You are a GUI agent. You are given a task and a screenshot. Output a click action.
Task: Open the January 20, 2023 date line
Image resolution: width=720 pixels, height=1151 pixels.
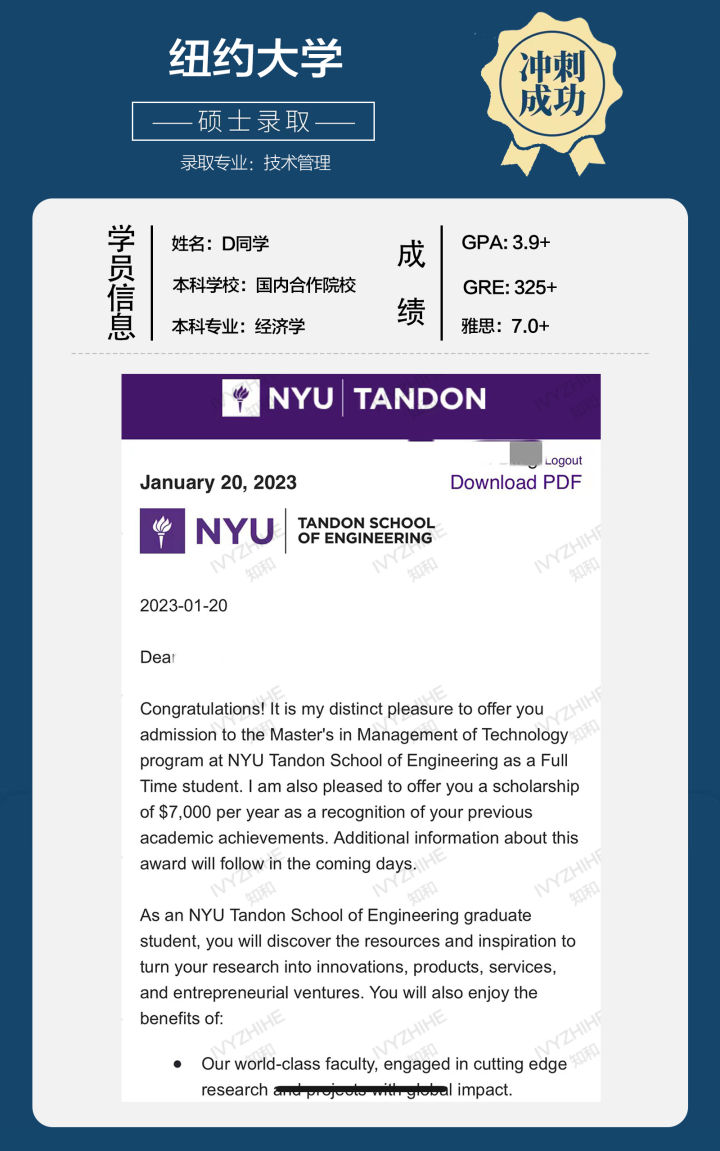point(215,482)
